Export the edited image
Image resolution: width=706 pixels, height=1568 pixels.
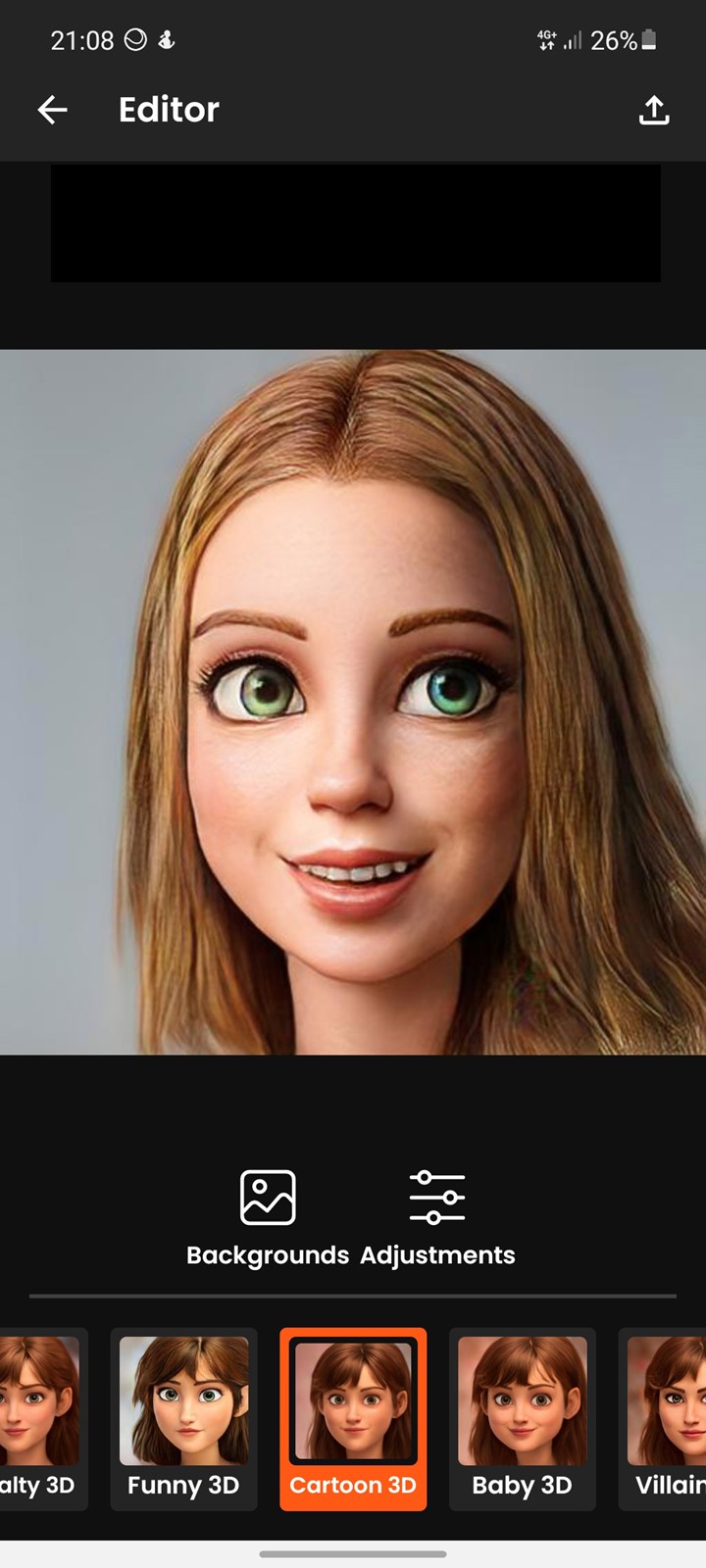pyautogui.click(x=654, y=110)
